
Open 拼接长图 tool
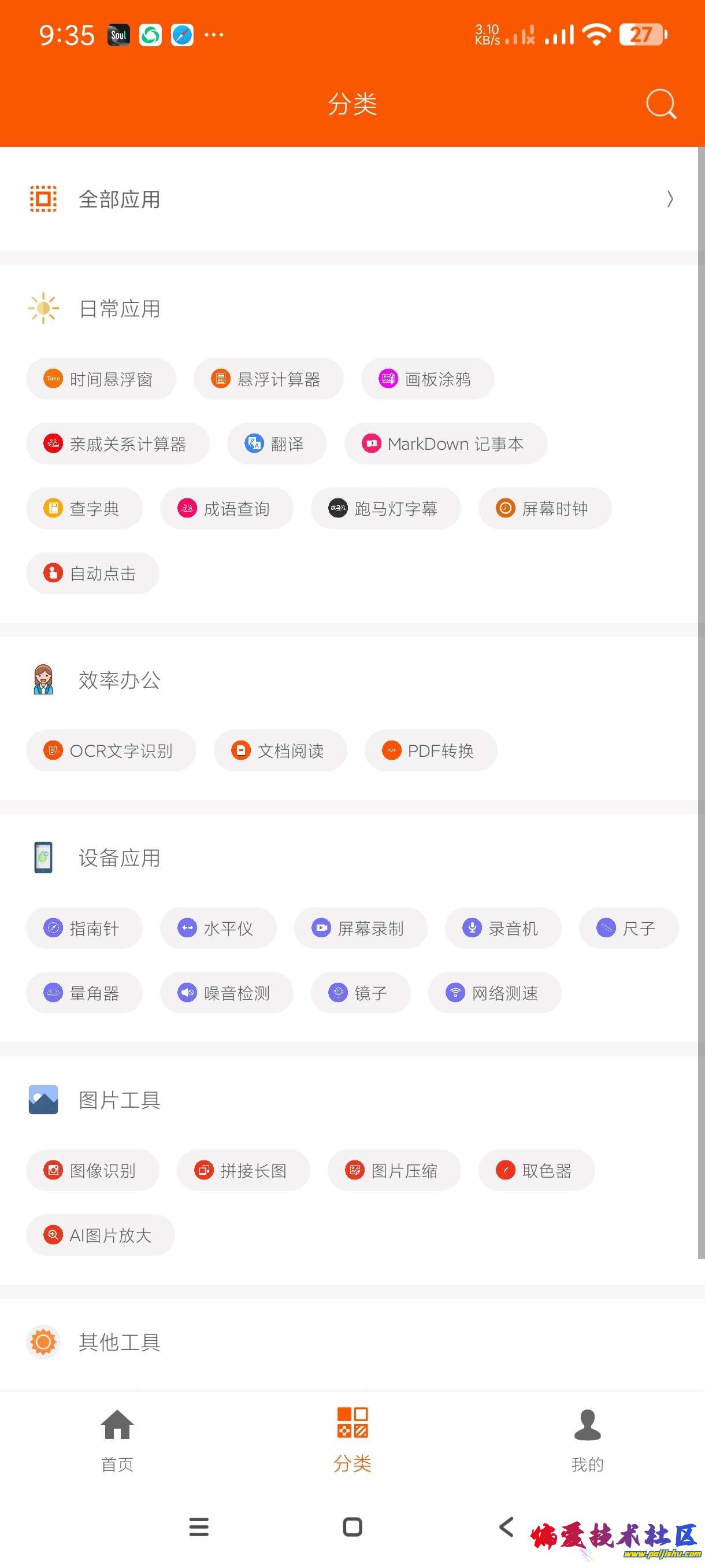(243, 1170)
